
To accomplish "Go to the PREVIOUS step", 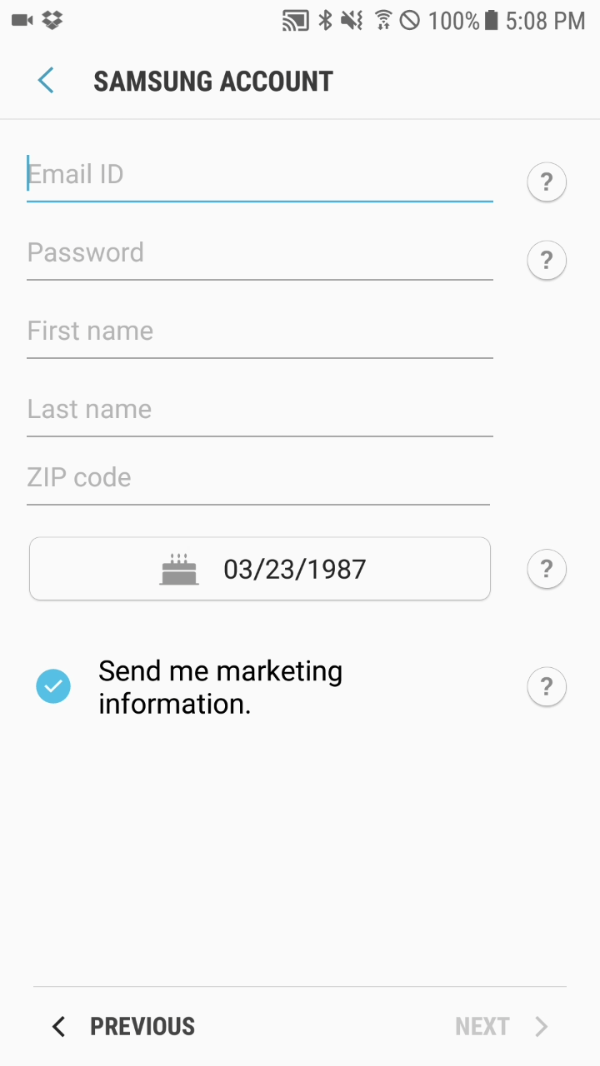I will 124,1026.
